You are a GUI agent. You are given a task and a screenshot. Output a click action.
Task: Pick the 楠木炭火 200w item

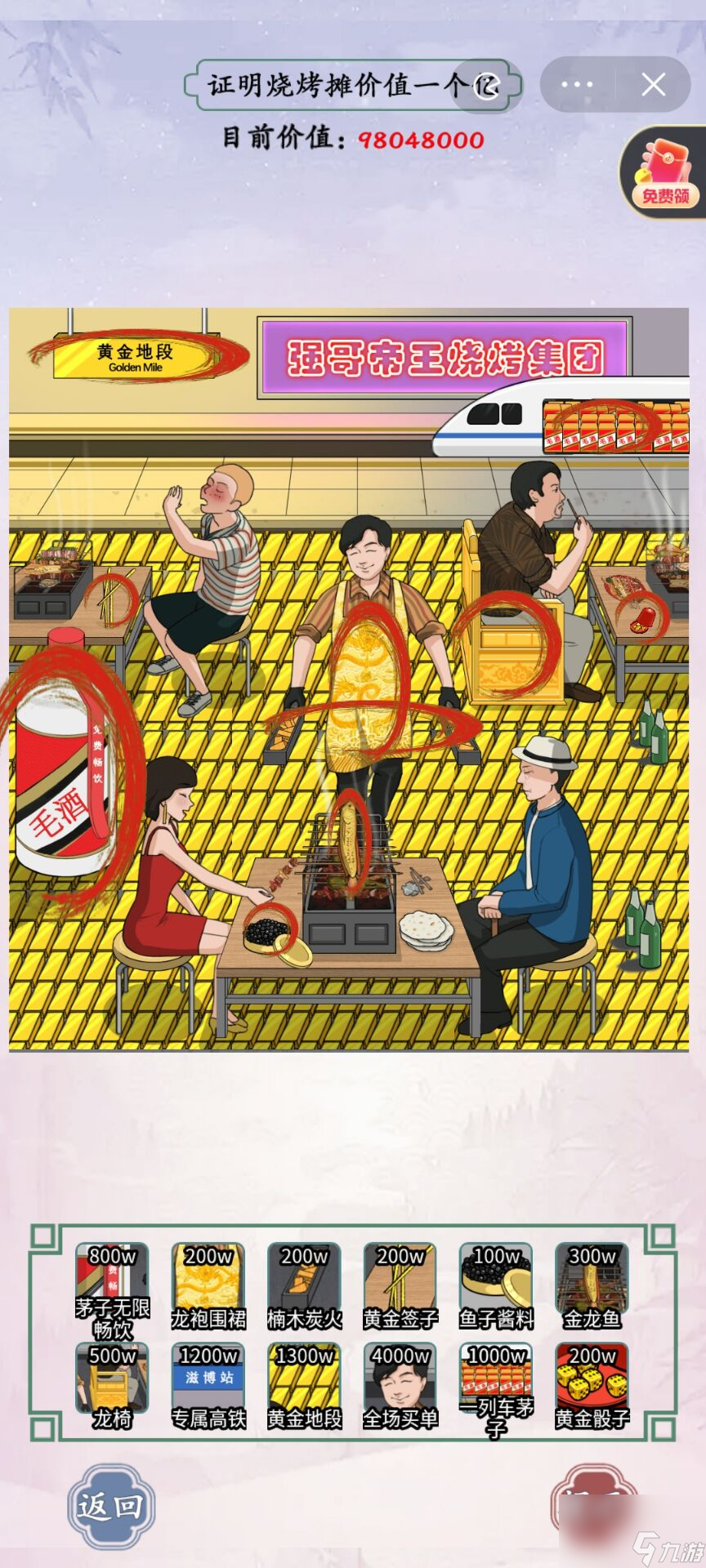[x=304, y=1283]
